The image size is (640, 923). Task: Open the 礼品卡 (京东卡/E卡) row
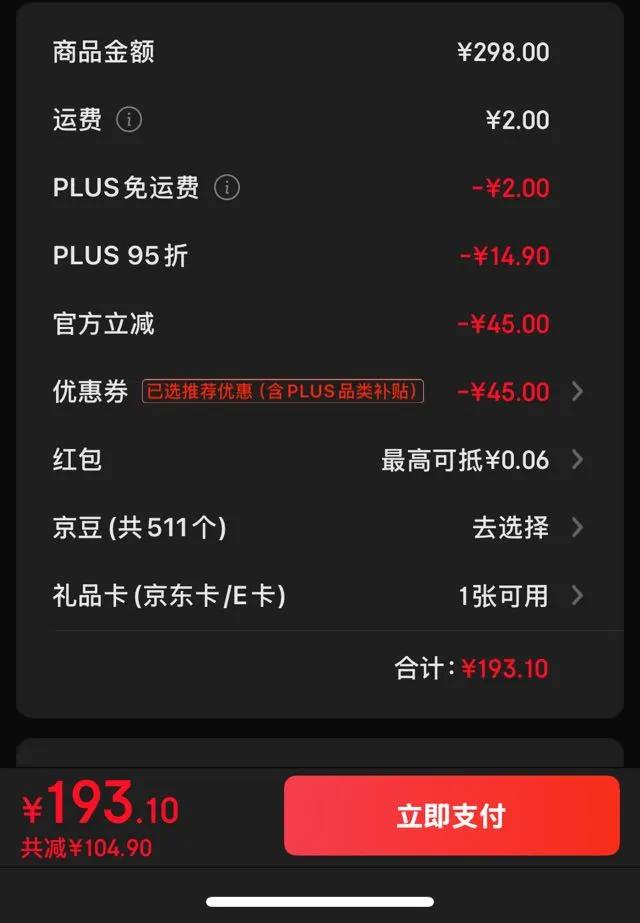(x=320, y=596)
